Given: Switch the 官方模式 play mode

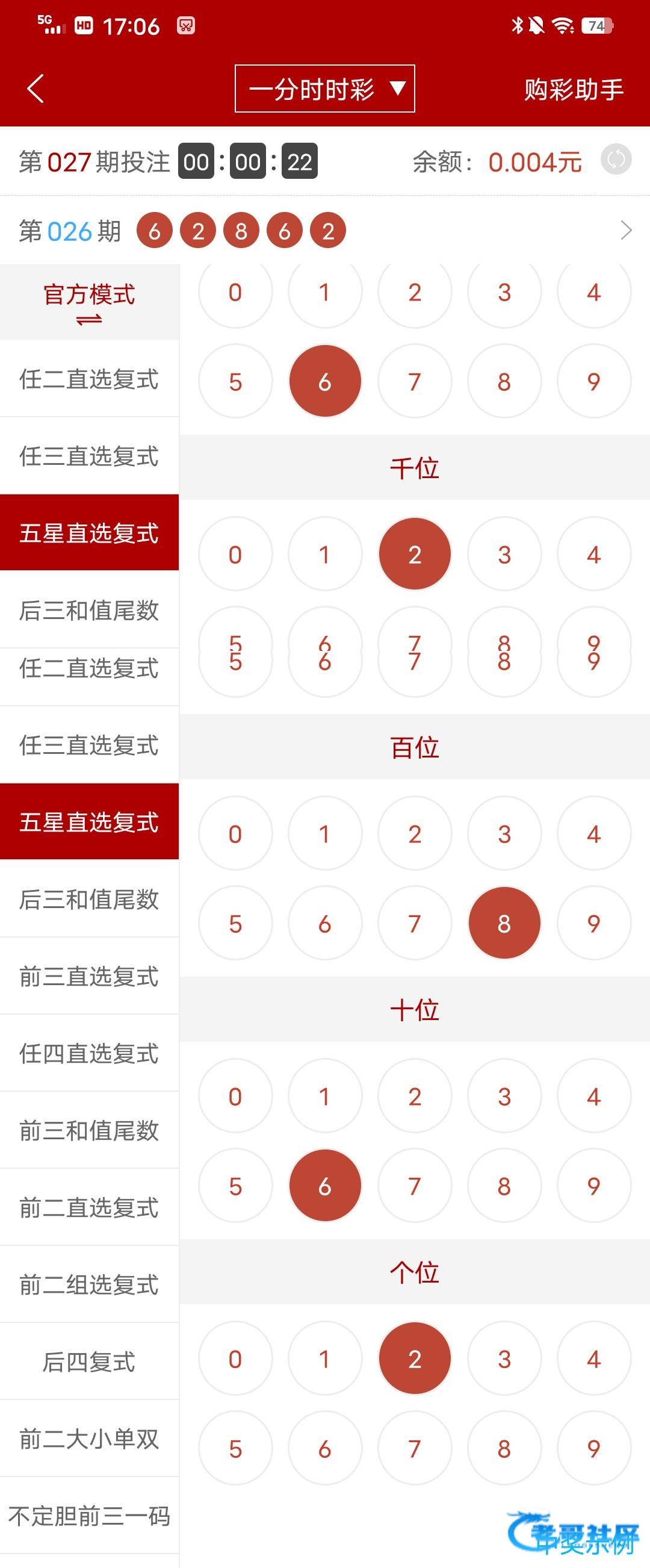Looking at the screenshot, I should coord(90,302).
